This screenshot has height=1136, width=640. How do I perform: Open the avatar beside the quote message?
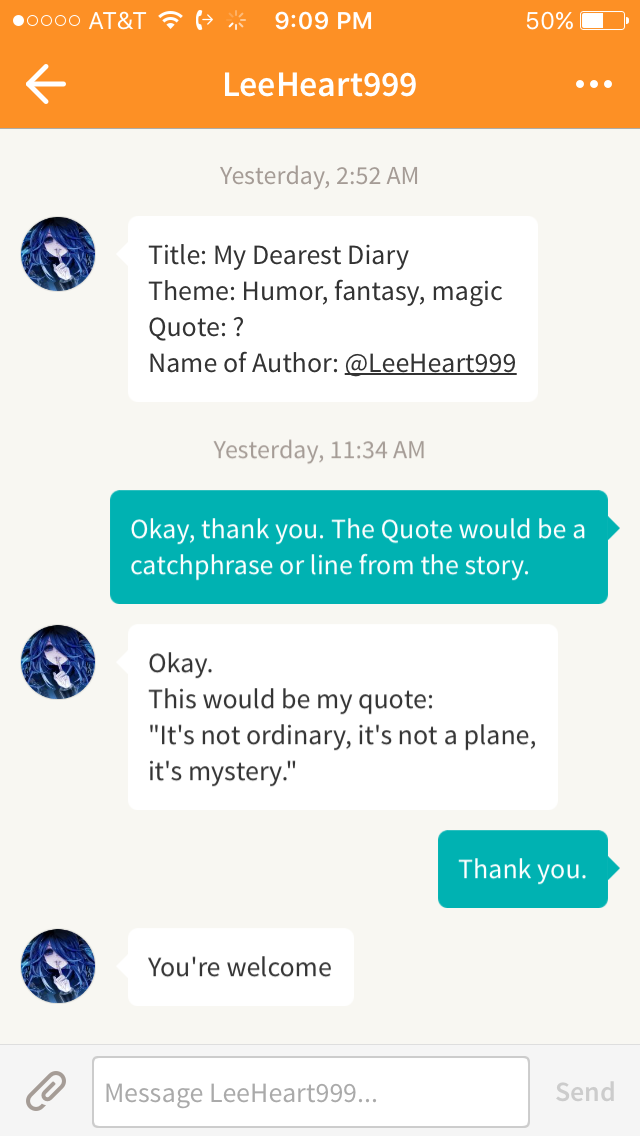(58, 662)
